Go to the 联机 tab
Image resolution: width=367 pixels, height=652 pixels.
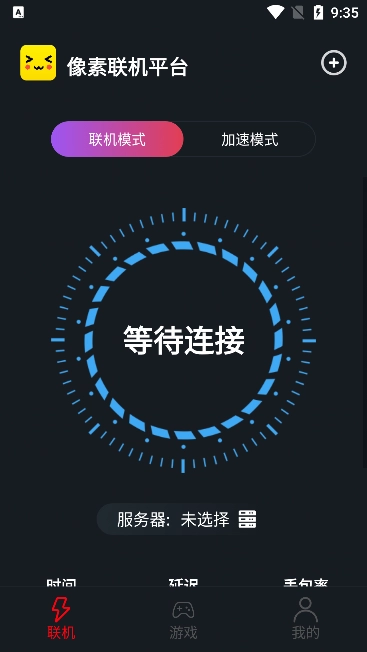pyautogui.click(x=61, y=620)
